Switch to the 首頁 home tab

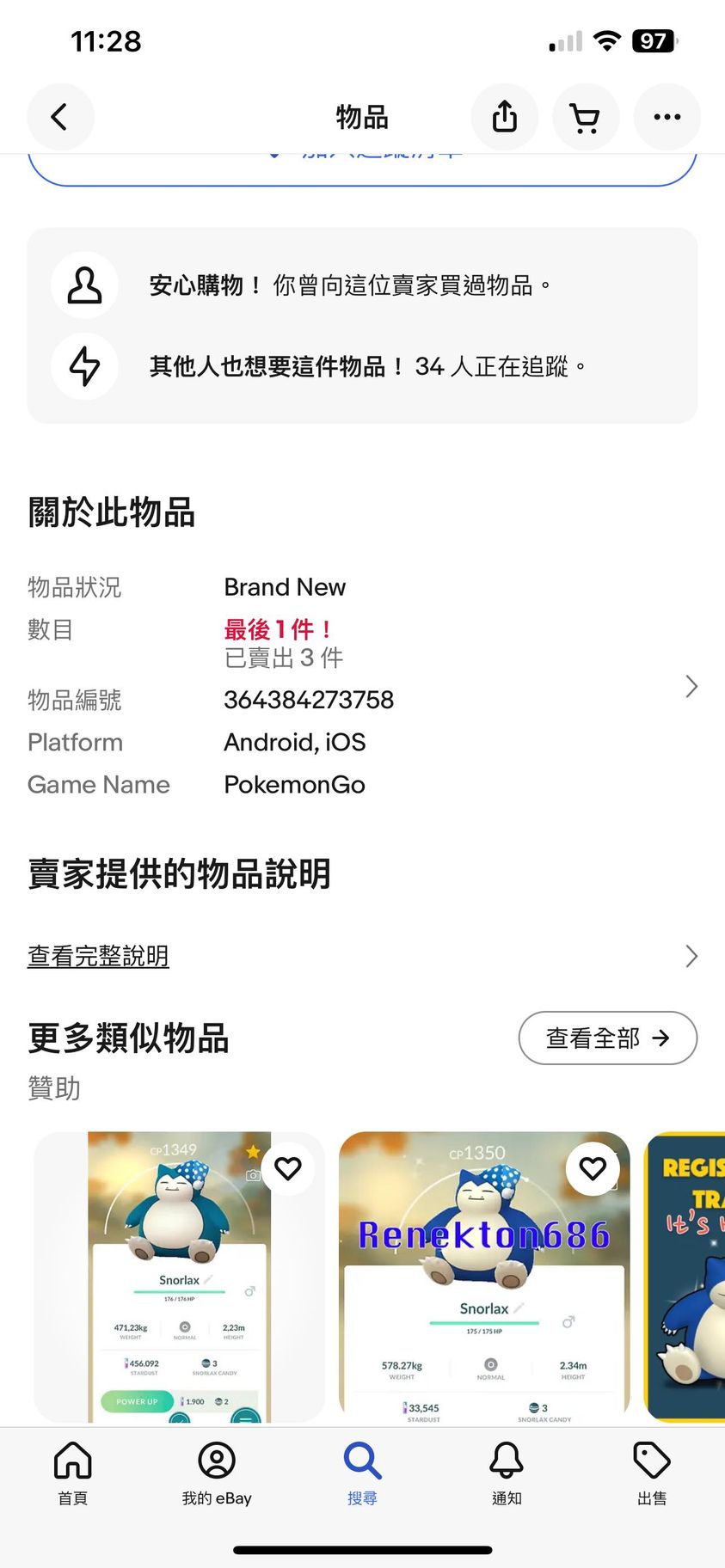[73, 1472]
